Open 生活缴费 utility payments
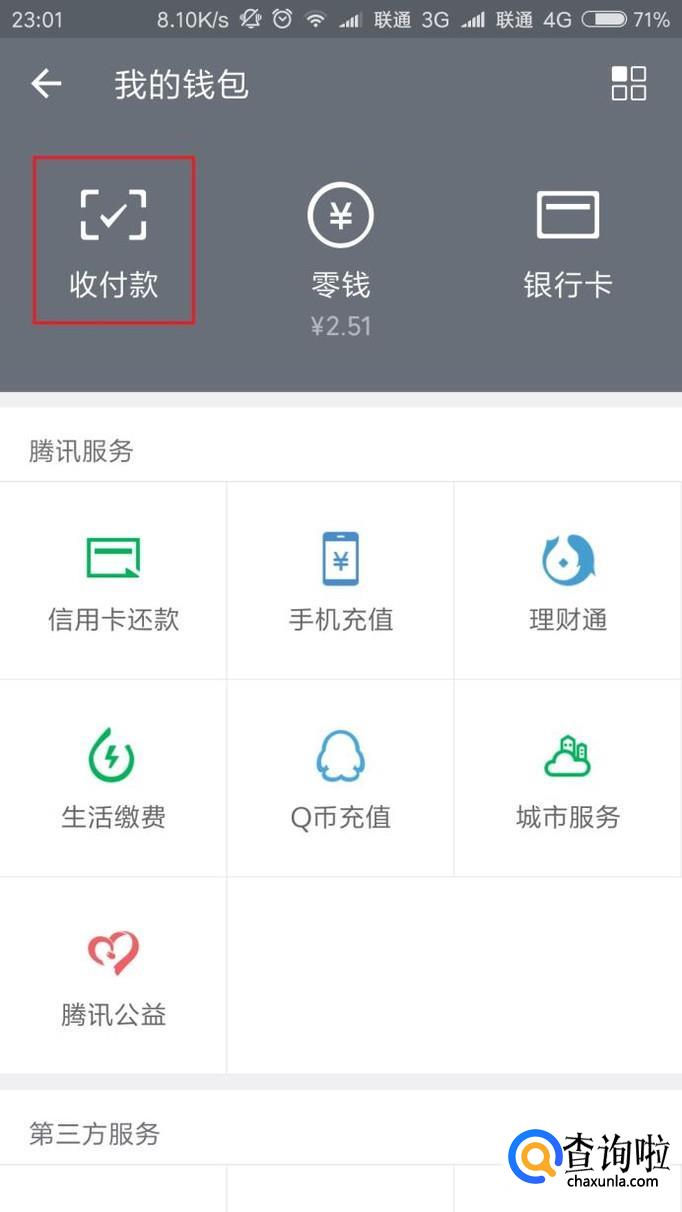 (113, 779)
